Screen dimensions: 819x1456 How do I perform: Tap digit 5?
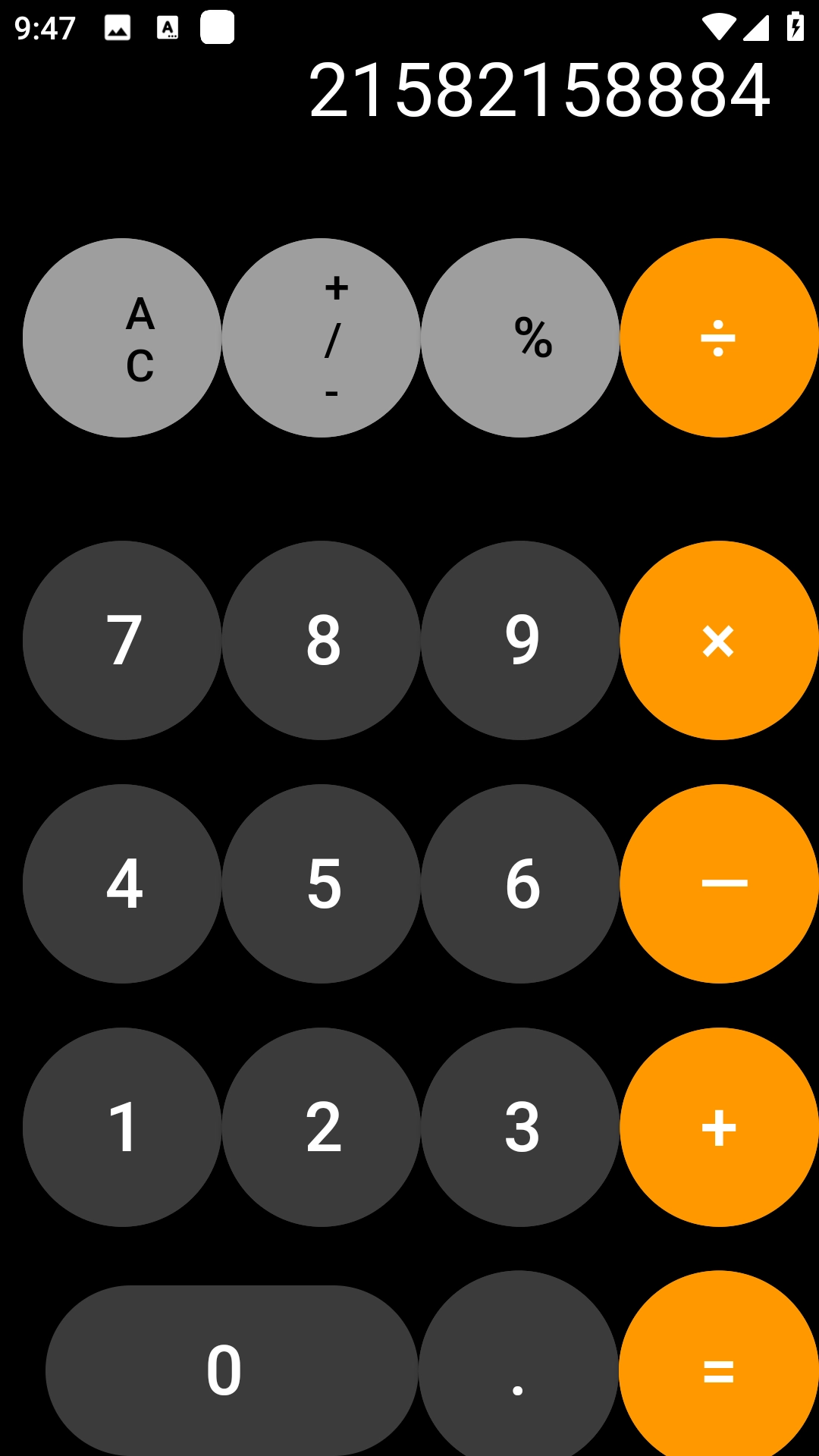point(321,883)
